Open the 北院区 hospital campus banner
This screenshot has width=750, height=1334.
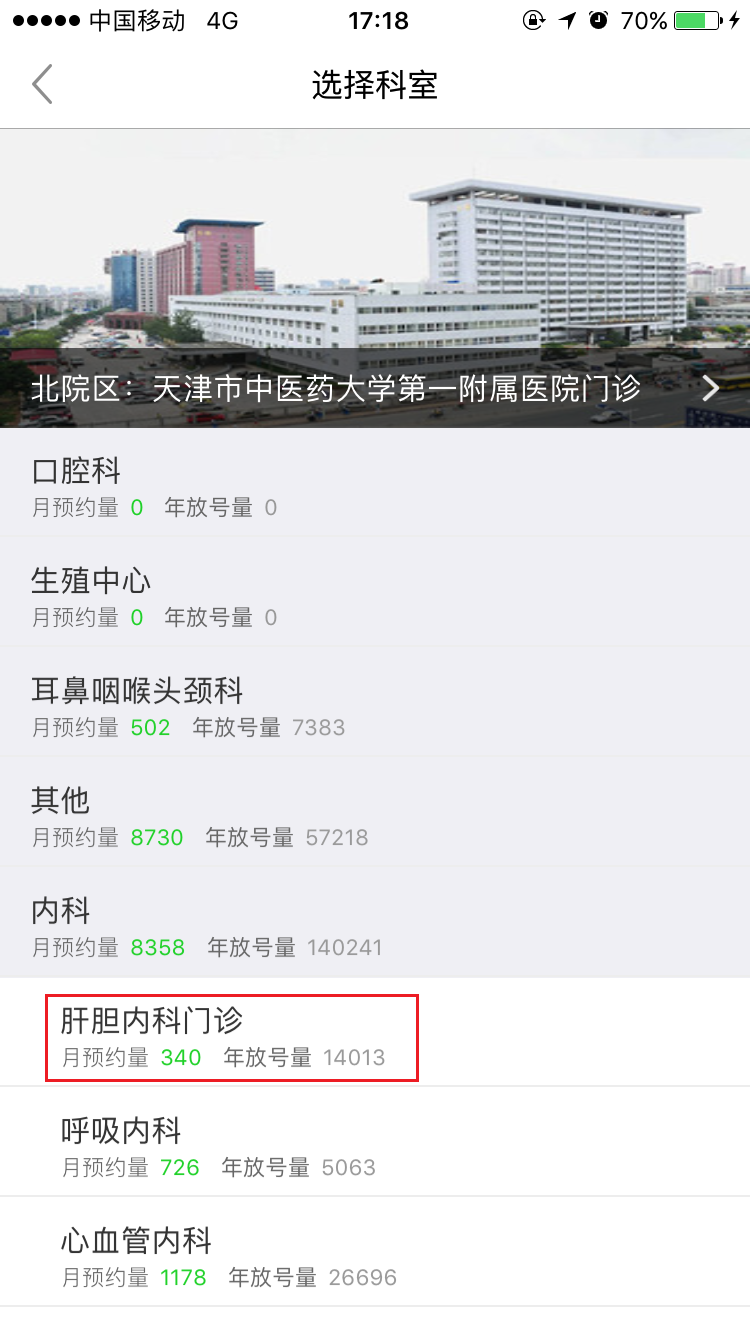coord(375,387)
